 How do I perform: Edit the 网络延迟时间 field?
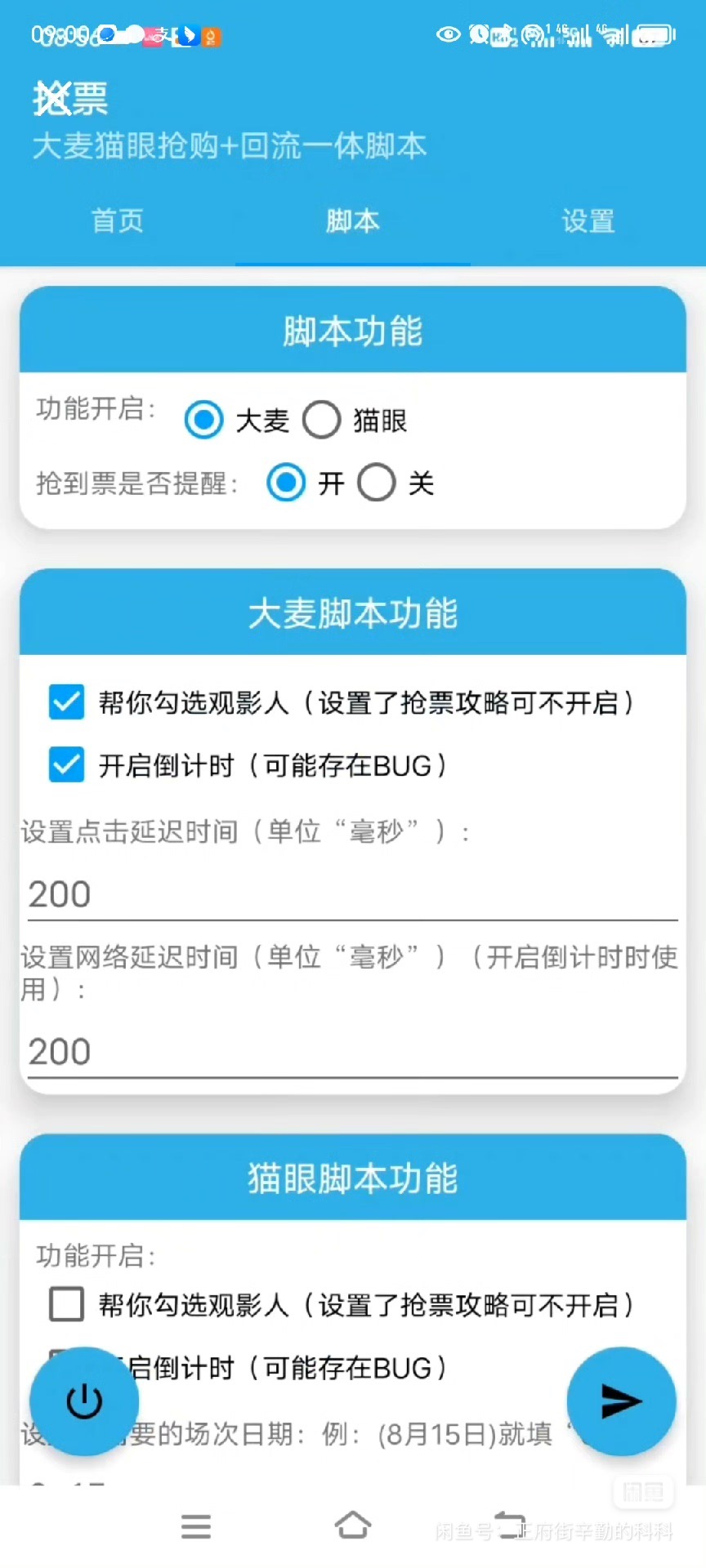(351, 1052)
